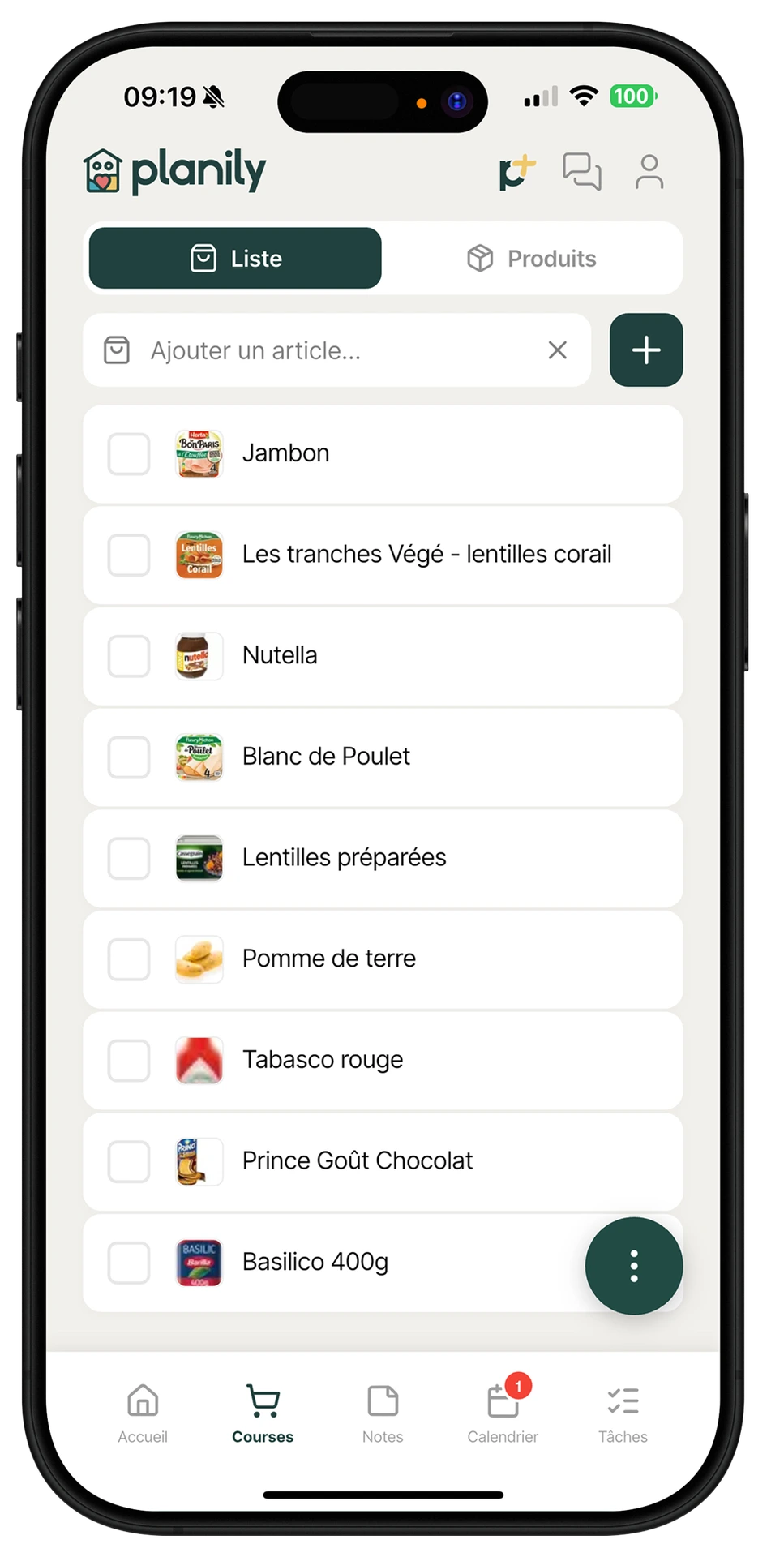Clear the article input field
The image size is (784, 1557).
coord(557,350)
